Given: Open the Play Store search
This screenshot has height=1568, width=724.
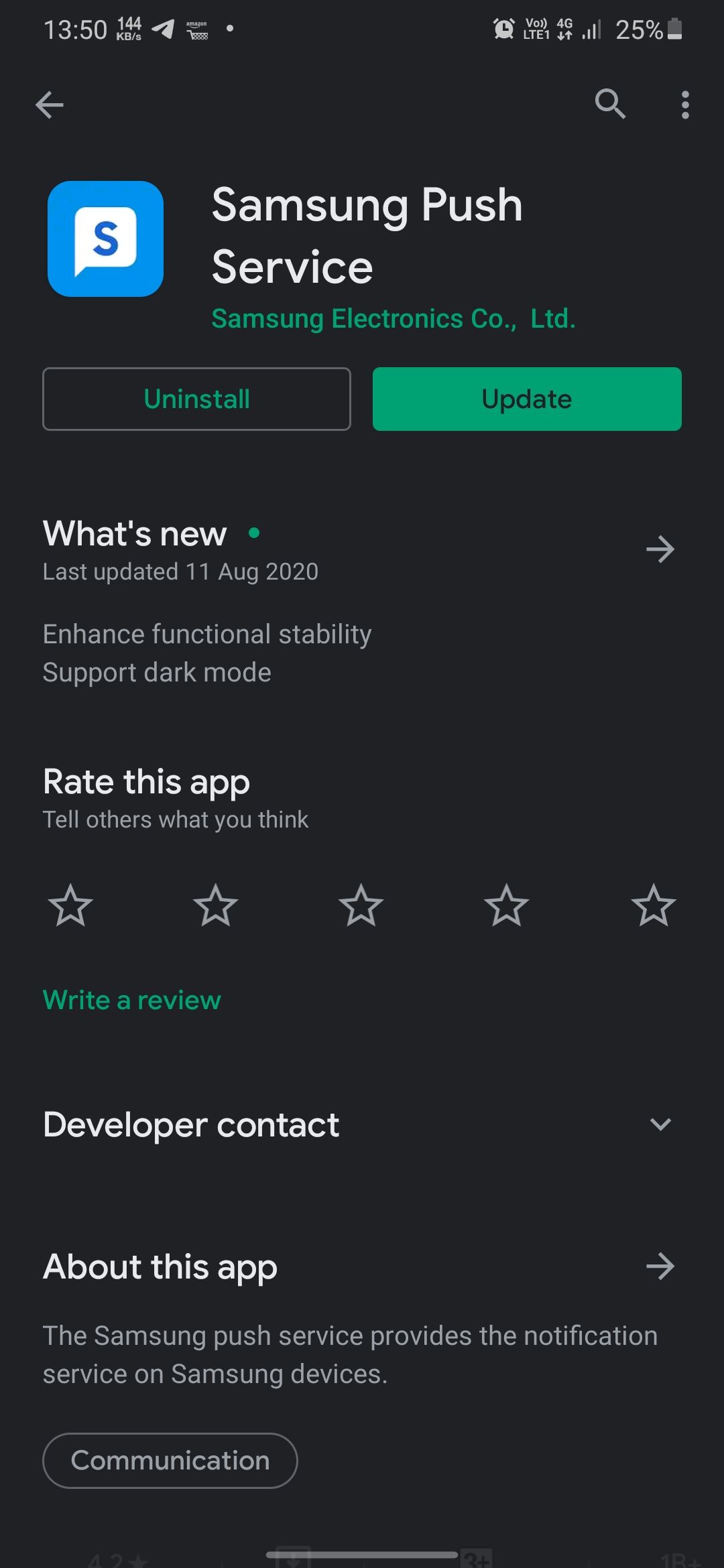Looking at the screenshot, I should pyautogui.click(x=609, y=105).
